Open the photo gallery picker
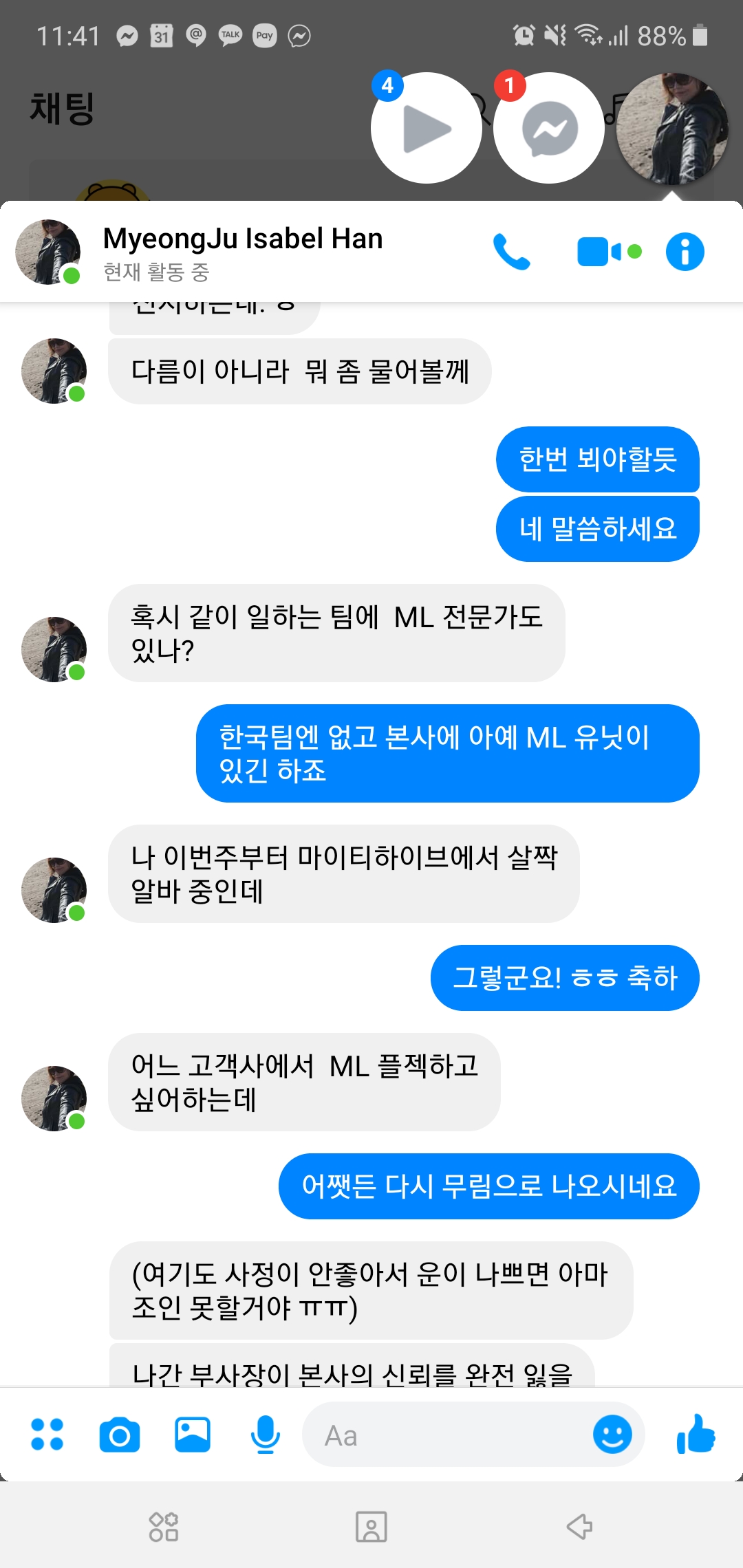 [x=193, y=1435]
